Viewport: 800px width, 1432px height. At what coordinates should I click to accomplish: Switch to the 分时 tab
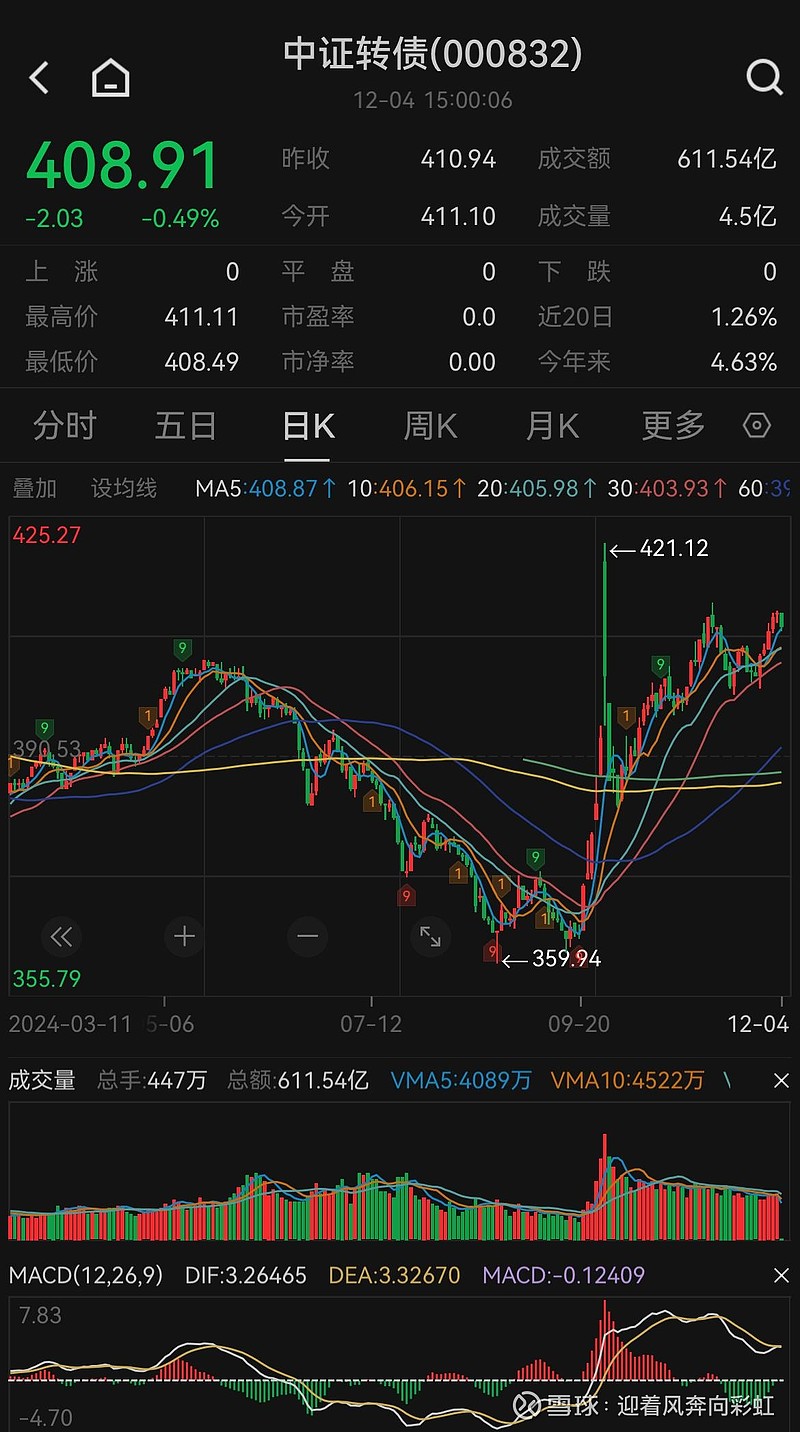coord(64,425)
